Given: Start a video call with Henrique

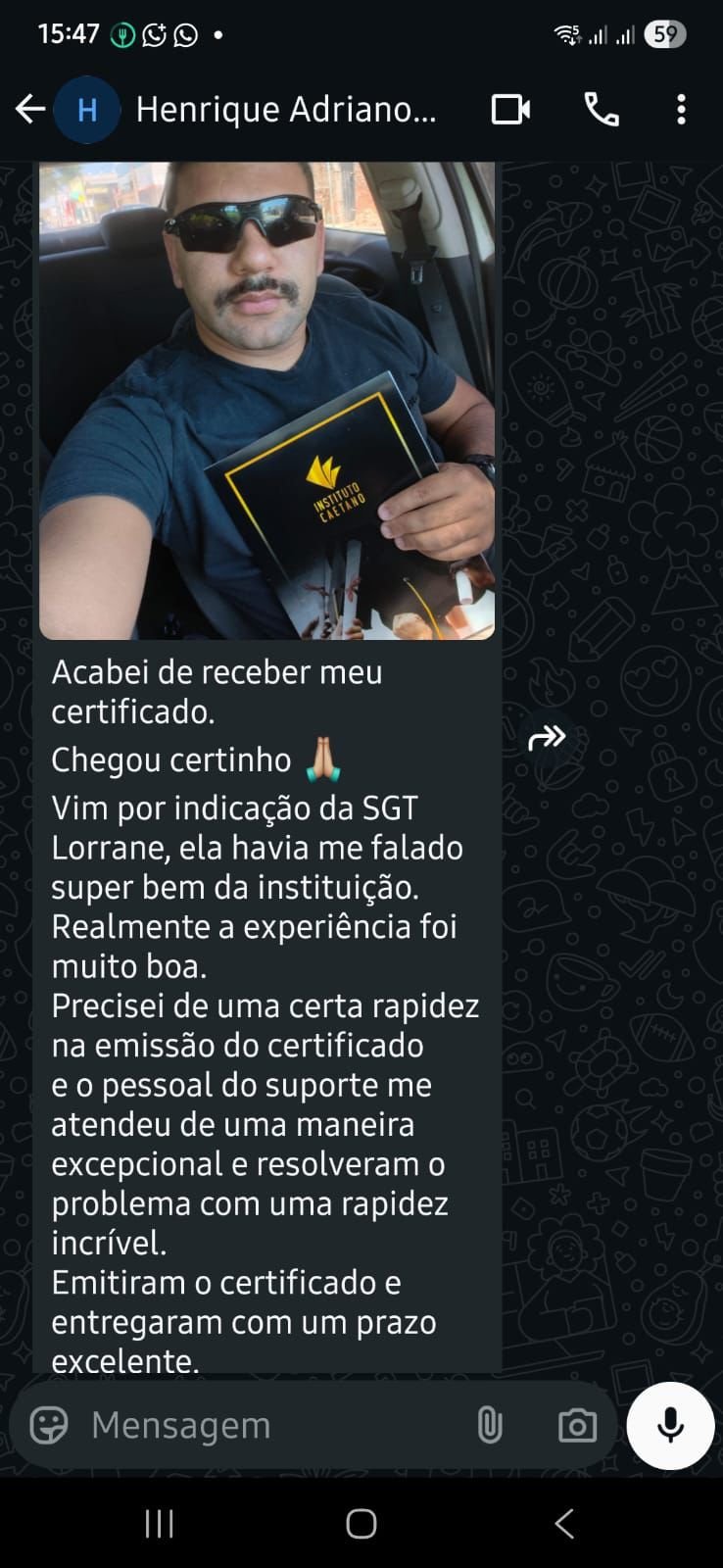Looking at the screenshot, I should pos(510,109).
